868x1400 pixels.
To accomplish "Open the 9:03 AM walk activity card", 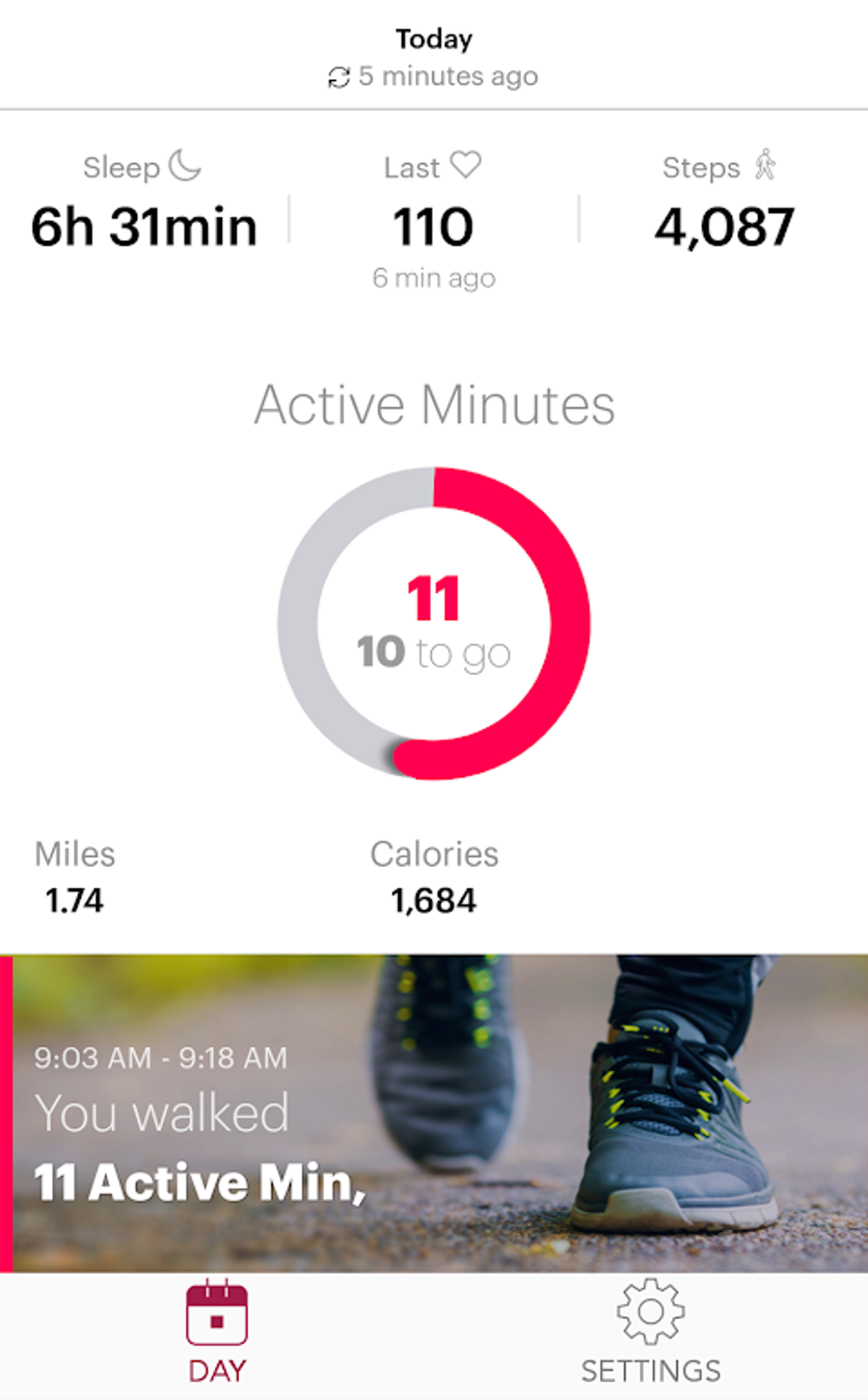I will pyautogui.click(x=434, y=1113).
